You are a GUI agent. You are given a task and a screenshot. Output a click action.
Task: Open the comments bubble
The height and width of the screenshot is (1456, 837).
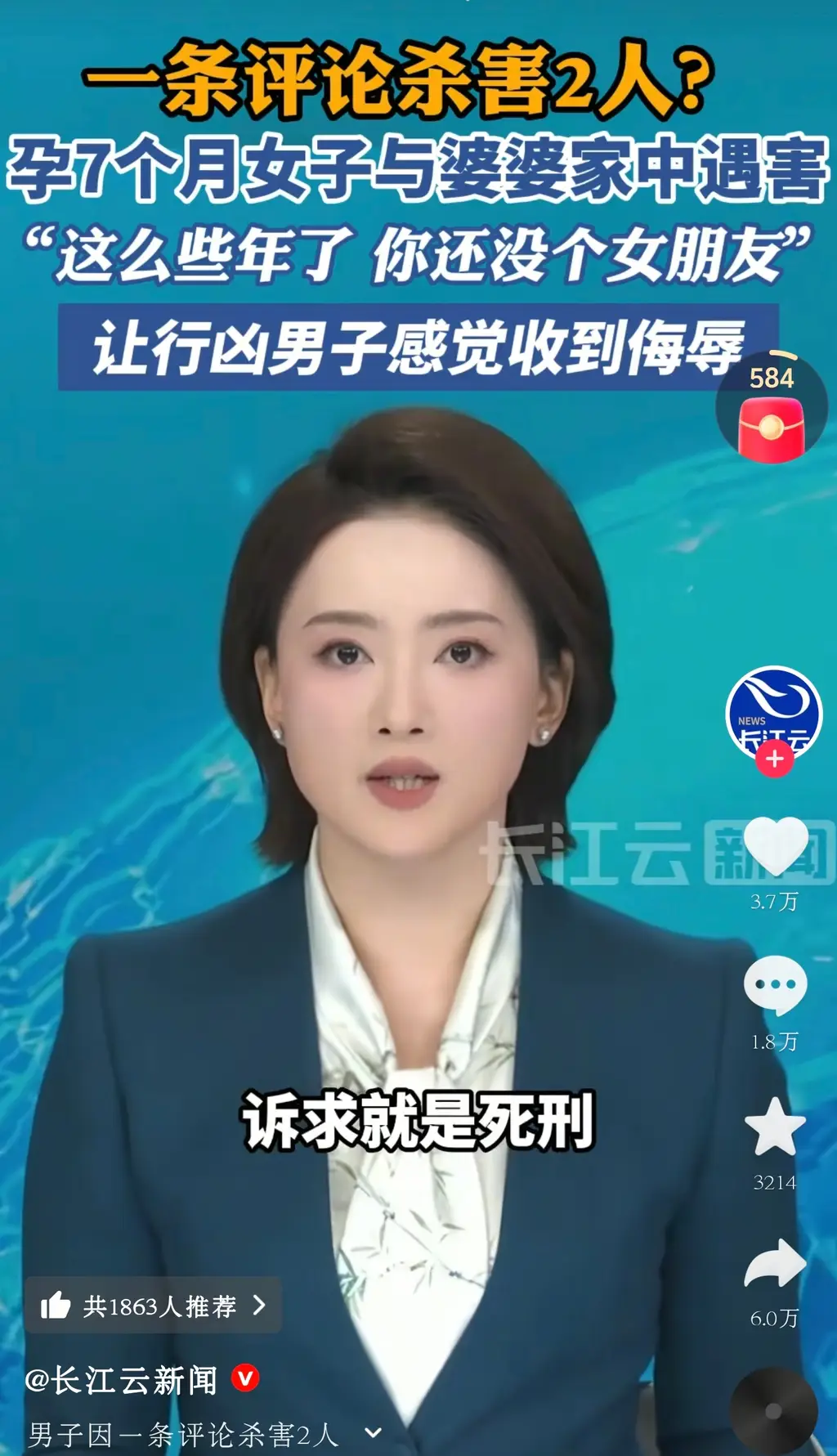tap(774, 984)
